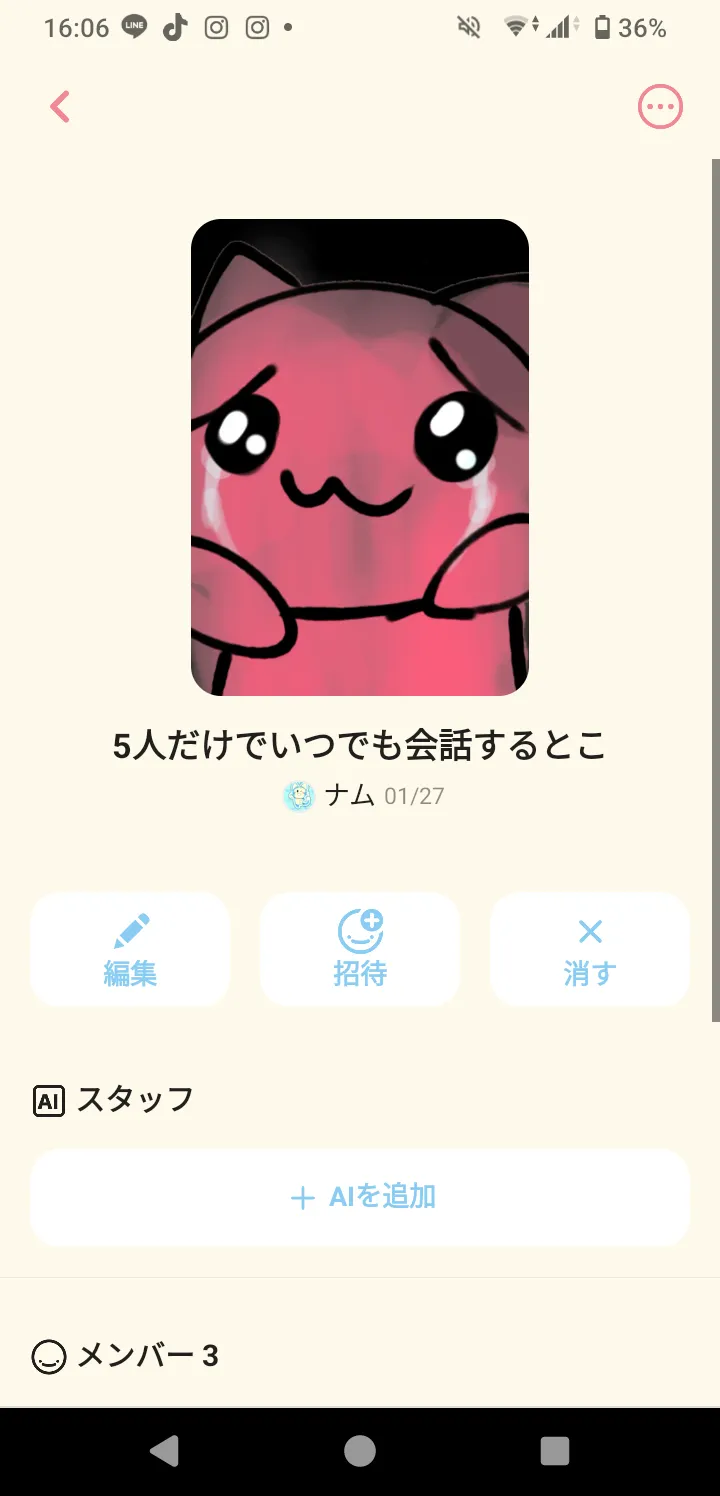This screenshot has height=1496, width=720.
Task: Go back using the pink arrow
Action: pos(60,107)
